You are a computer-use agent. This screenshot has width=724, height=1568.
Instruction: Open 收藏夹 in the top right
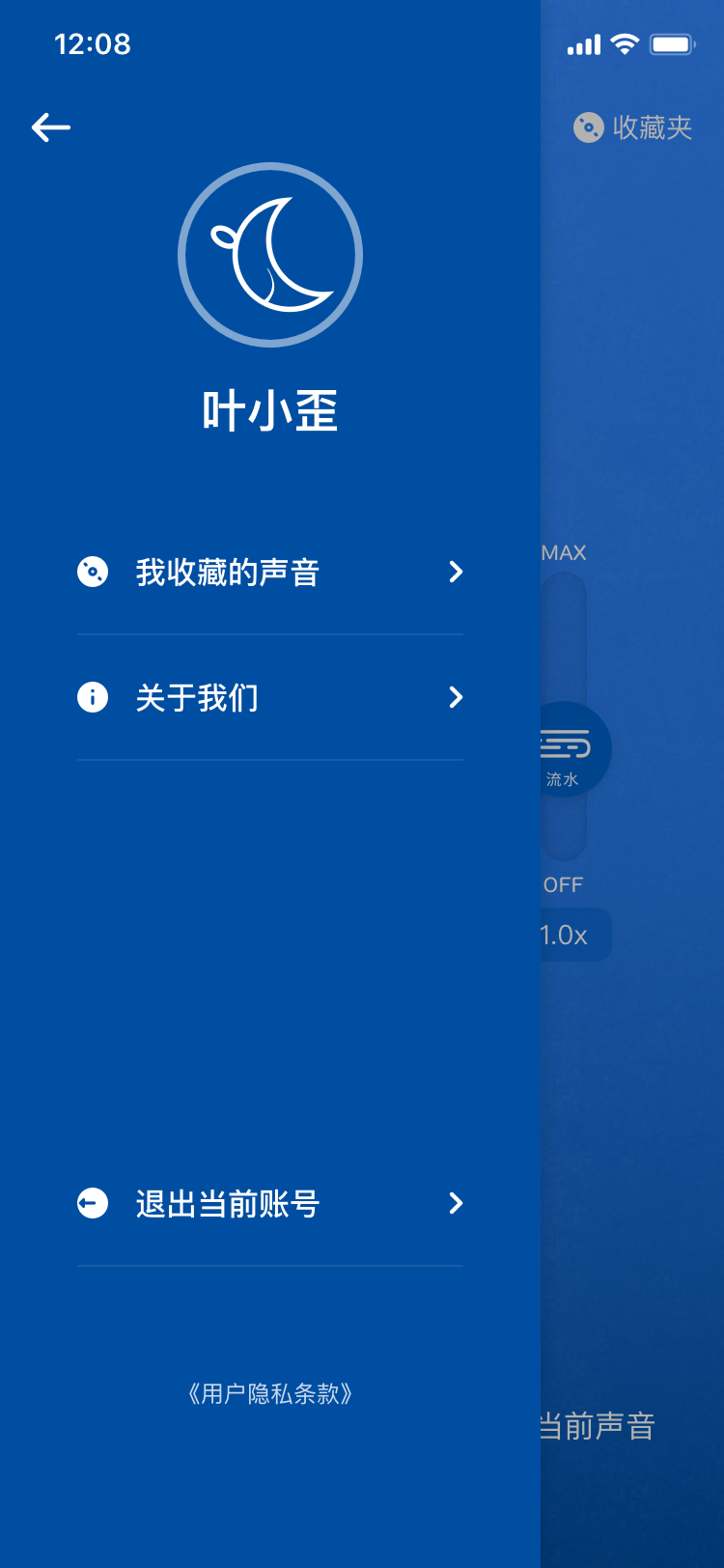click(634, 127)
